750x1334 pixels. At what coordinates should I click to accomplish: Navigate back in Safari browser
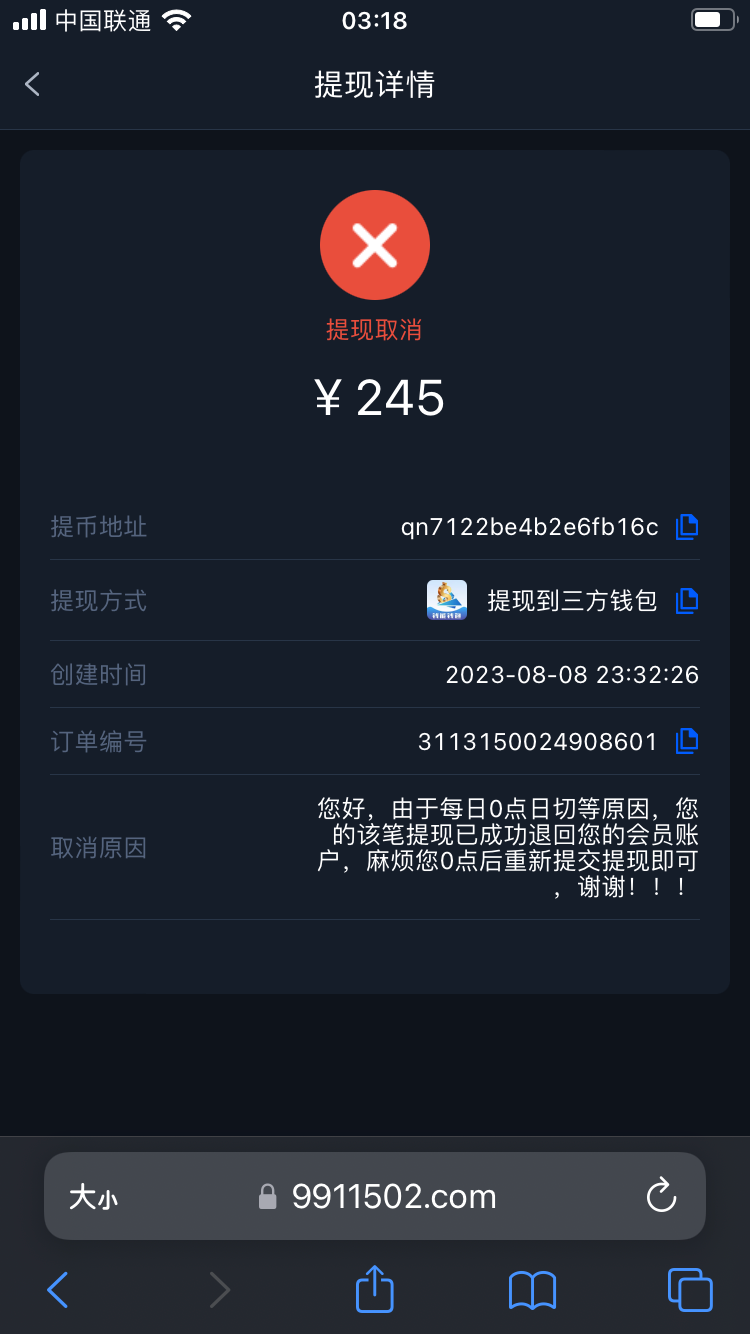click(x=58, y=1290)
